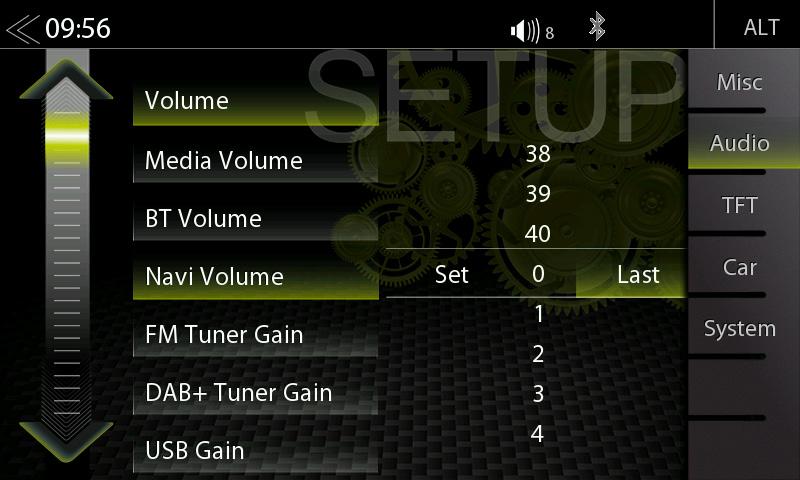Go back using the top-left double arrow
Screen dimensions: 800x480
(24, 28)
